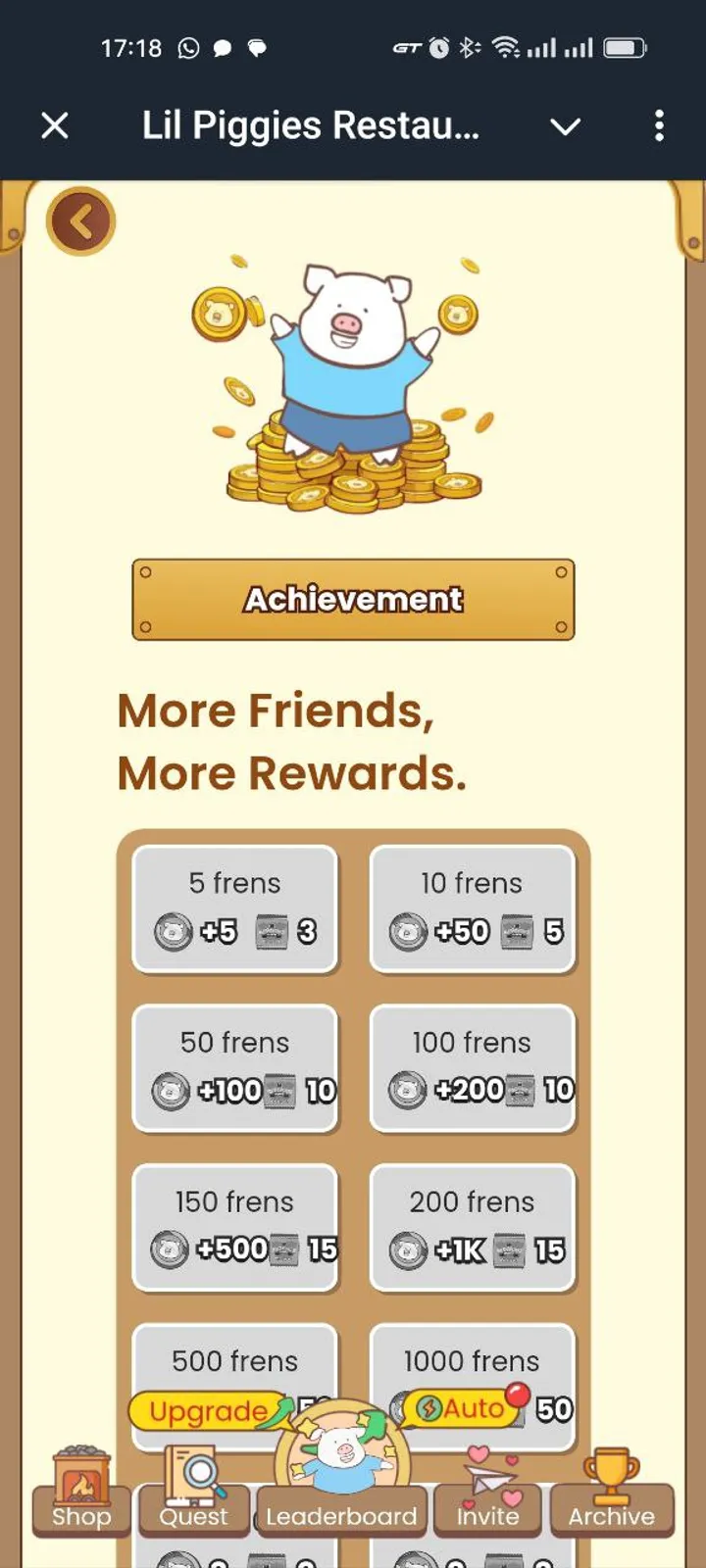Tap the Auto boost button
Viewport: 706px width, 1568px height.
pos(461,1408)
